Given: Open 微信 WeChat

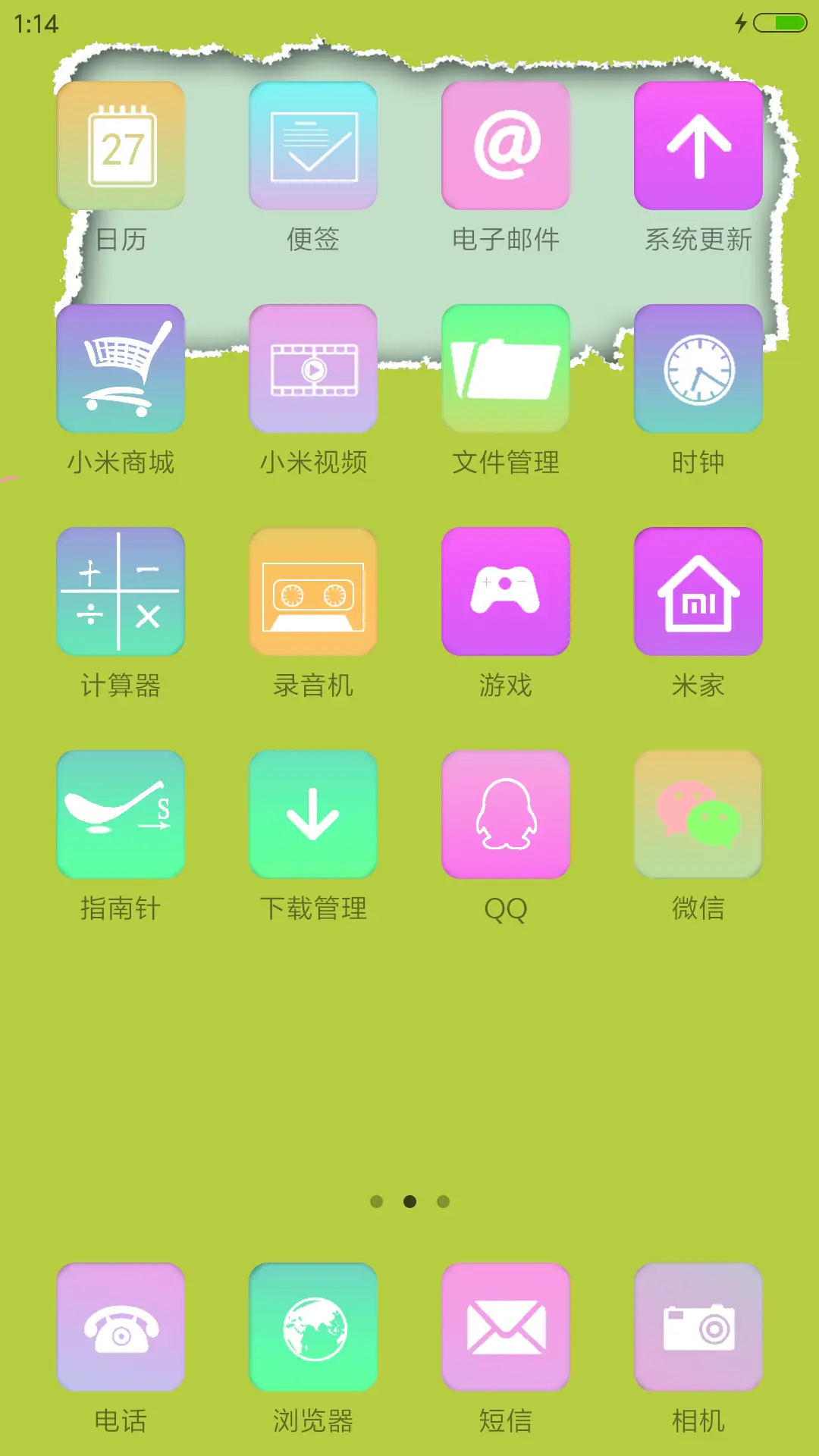Looking at the screenshot, I should 698,814.
